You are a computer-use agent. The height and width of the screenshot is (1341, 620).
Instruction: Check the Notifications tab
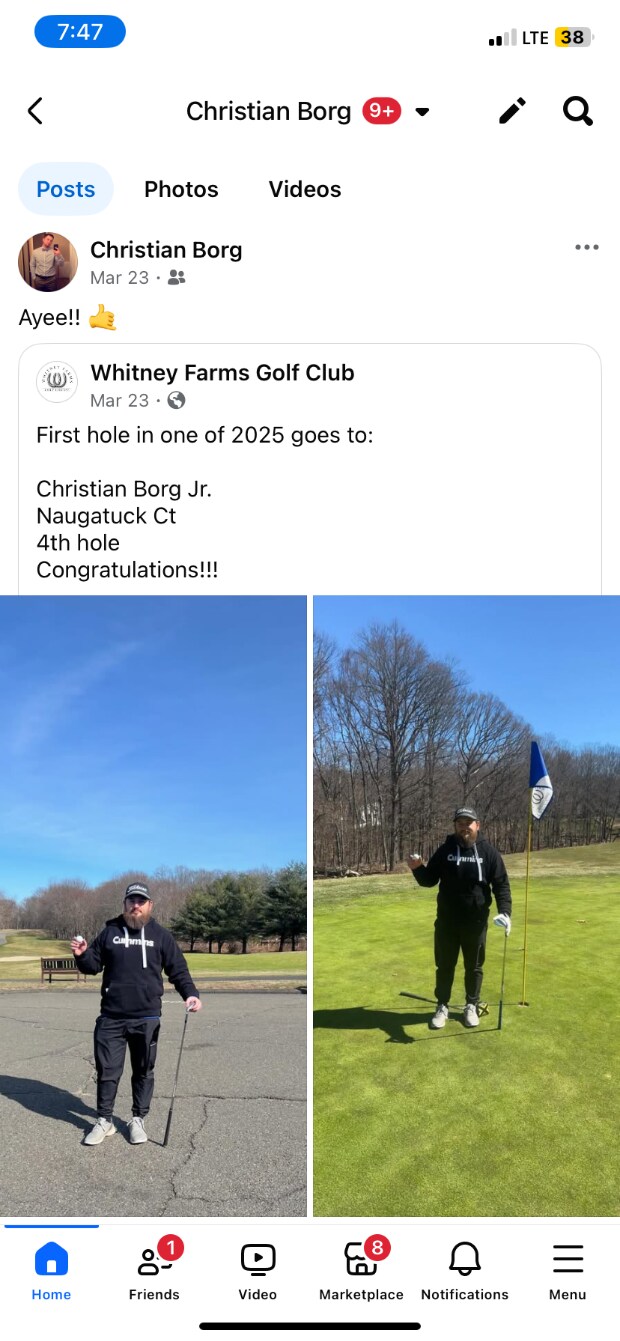click(464, 1270)
